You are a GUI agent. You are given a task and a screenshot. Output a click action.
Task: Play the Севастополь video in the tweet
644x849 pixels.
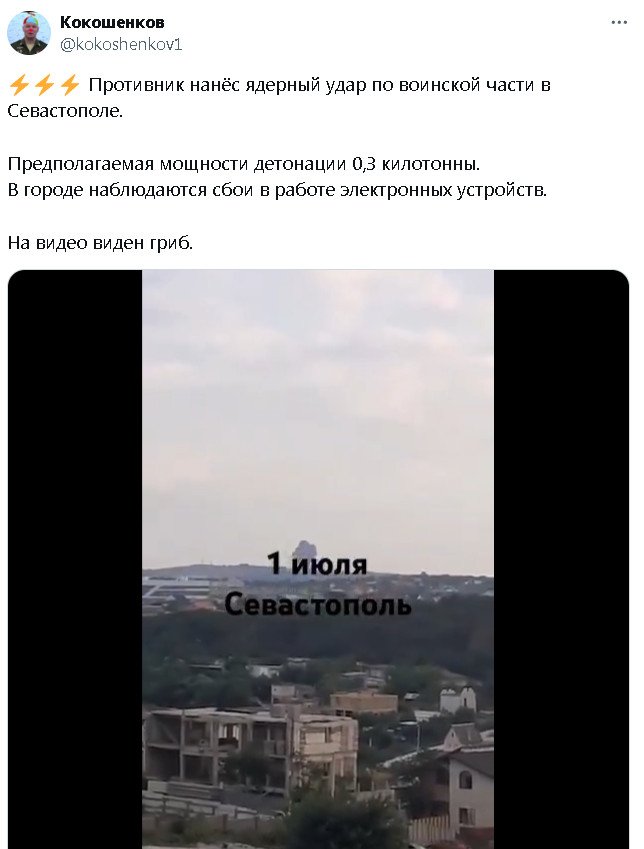[x=318, y=558]
